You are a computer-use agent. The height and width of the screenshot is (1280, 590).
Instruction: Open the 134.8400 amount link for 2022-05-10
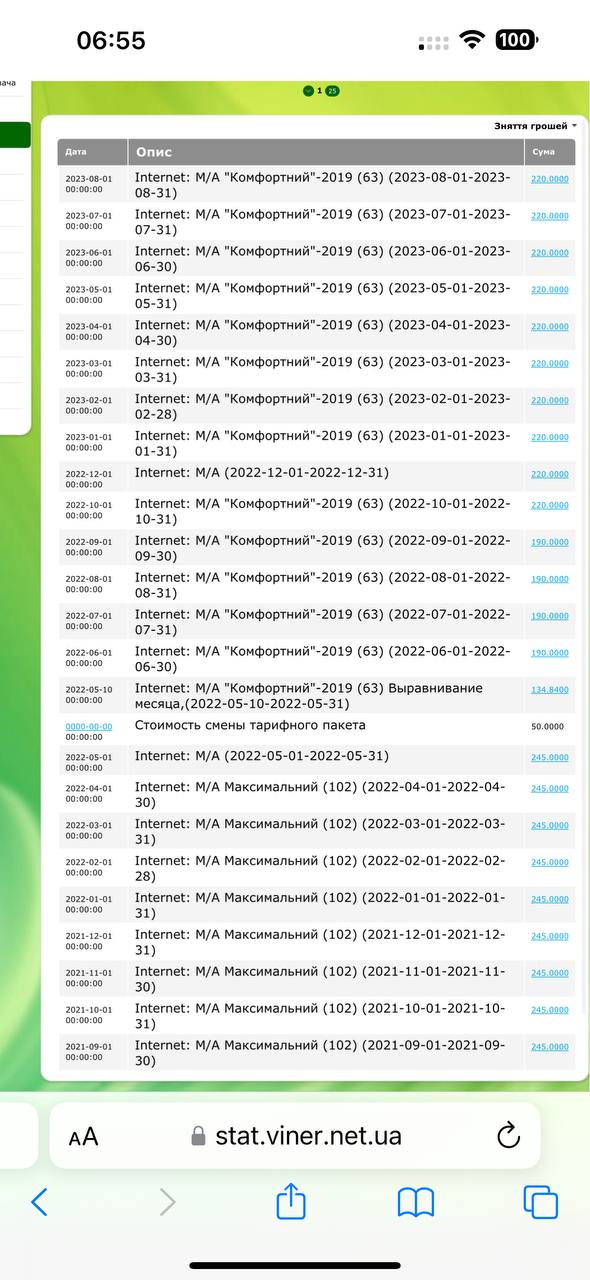[549, 689]
